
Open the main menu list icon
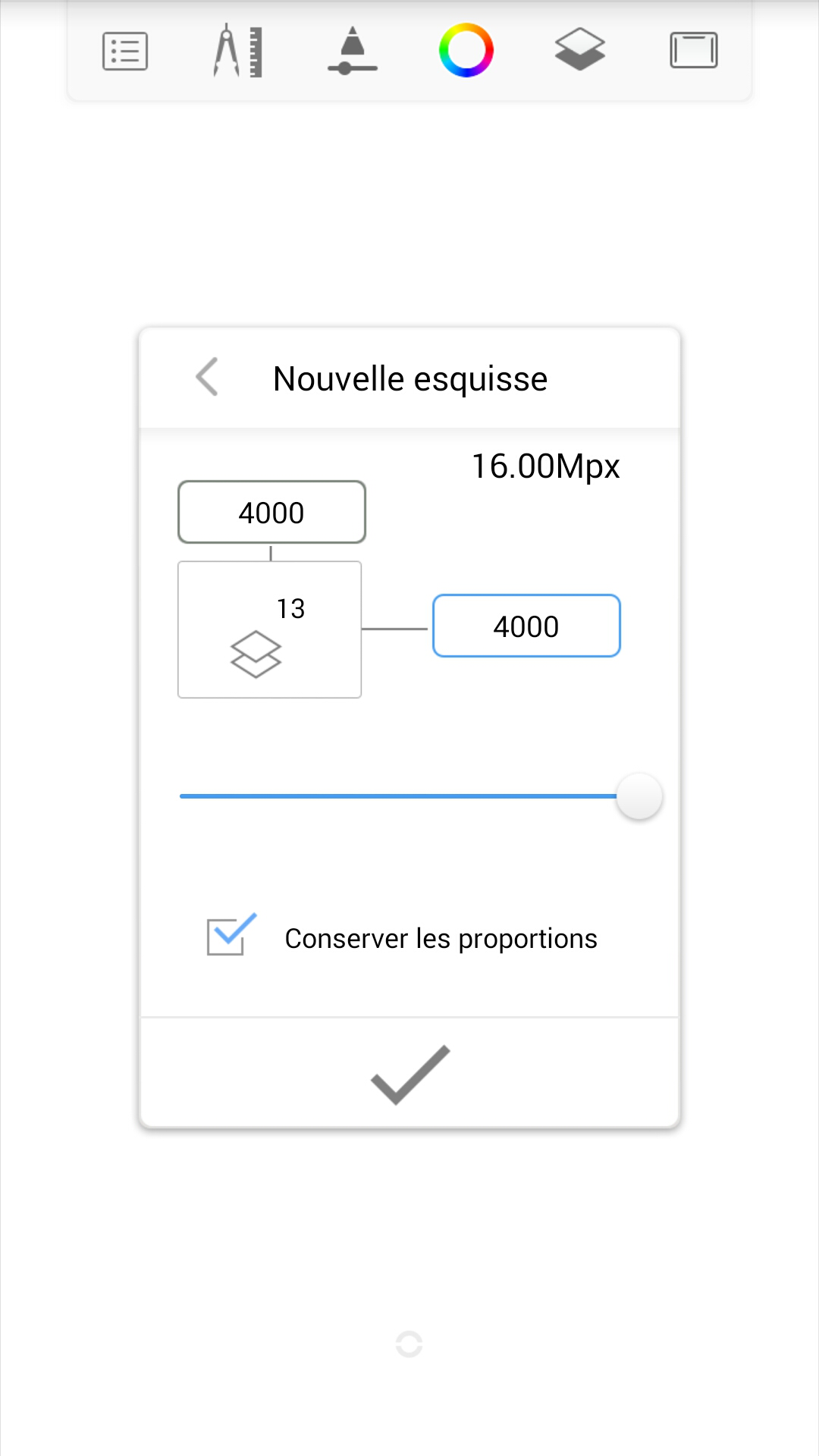point(125,52)
